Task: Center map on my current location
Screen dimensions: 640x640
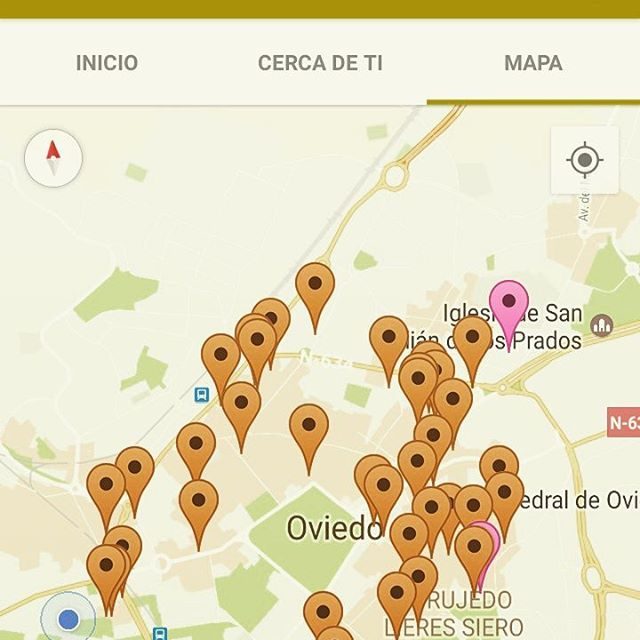Action: pyautogui.click(x=584, y=160)
